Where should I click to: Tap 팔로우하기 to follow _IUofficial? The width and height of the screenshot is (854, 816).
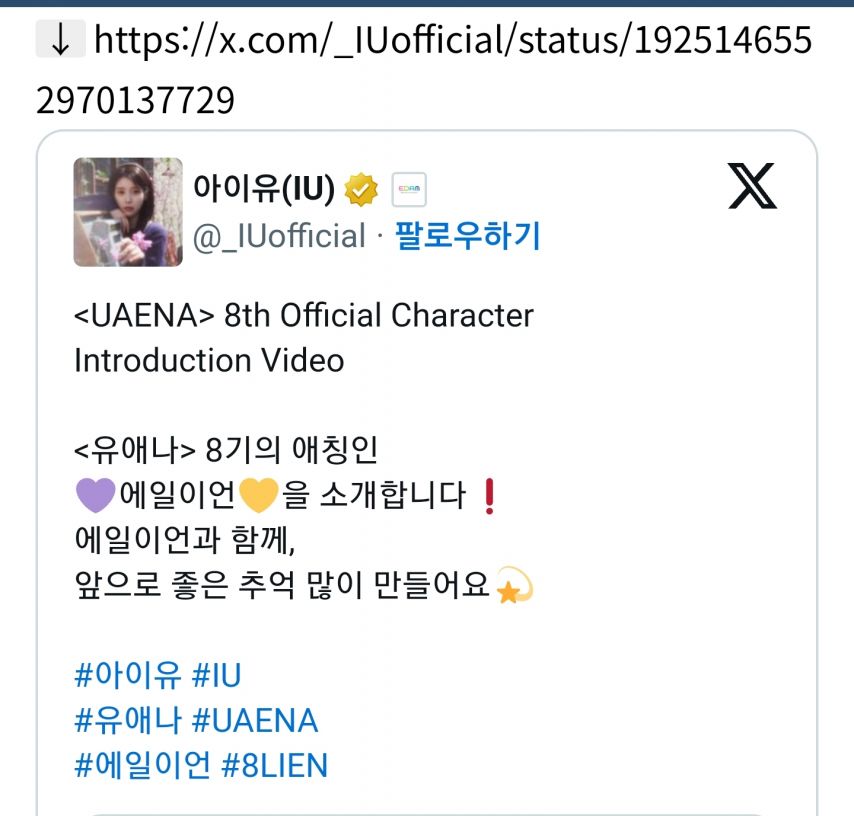(467, 236)
